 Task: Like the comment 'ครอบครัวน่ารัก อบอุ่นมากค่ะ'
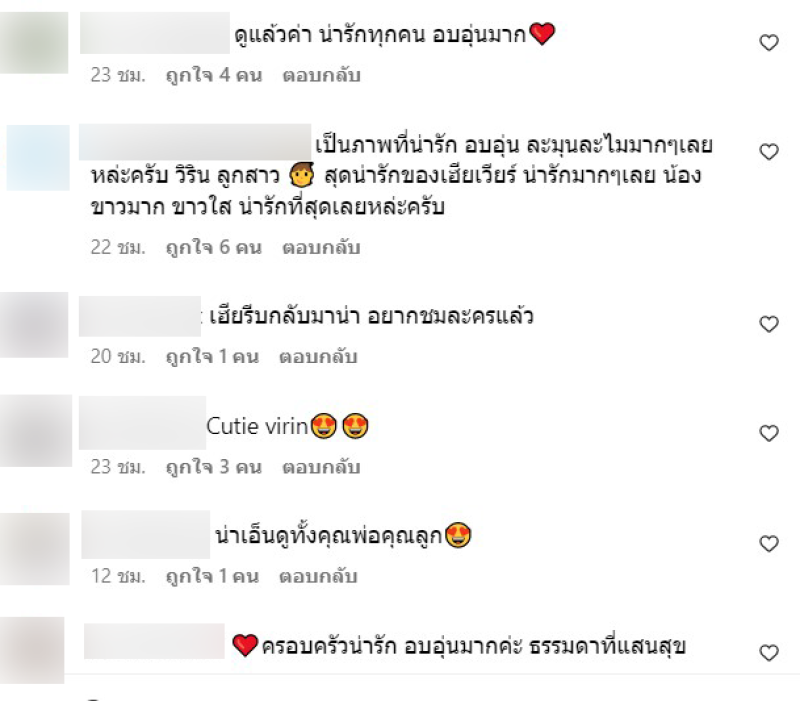769,652
